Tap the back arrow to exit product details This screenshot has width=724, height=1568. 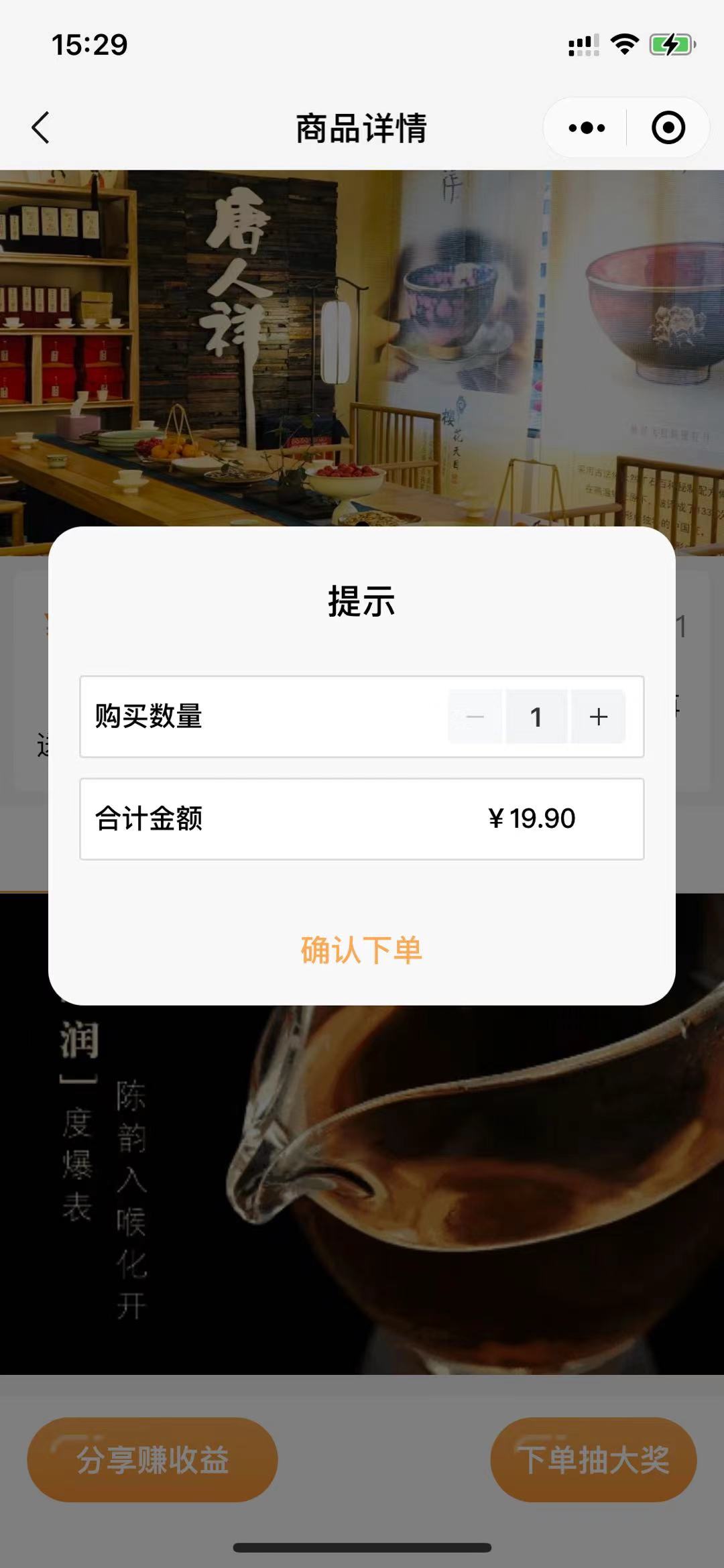[x=40, y=128]
